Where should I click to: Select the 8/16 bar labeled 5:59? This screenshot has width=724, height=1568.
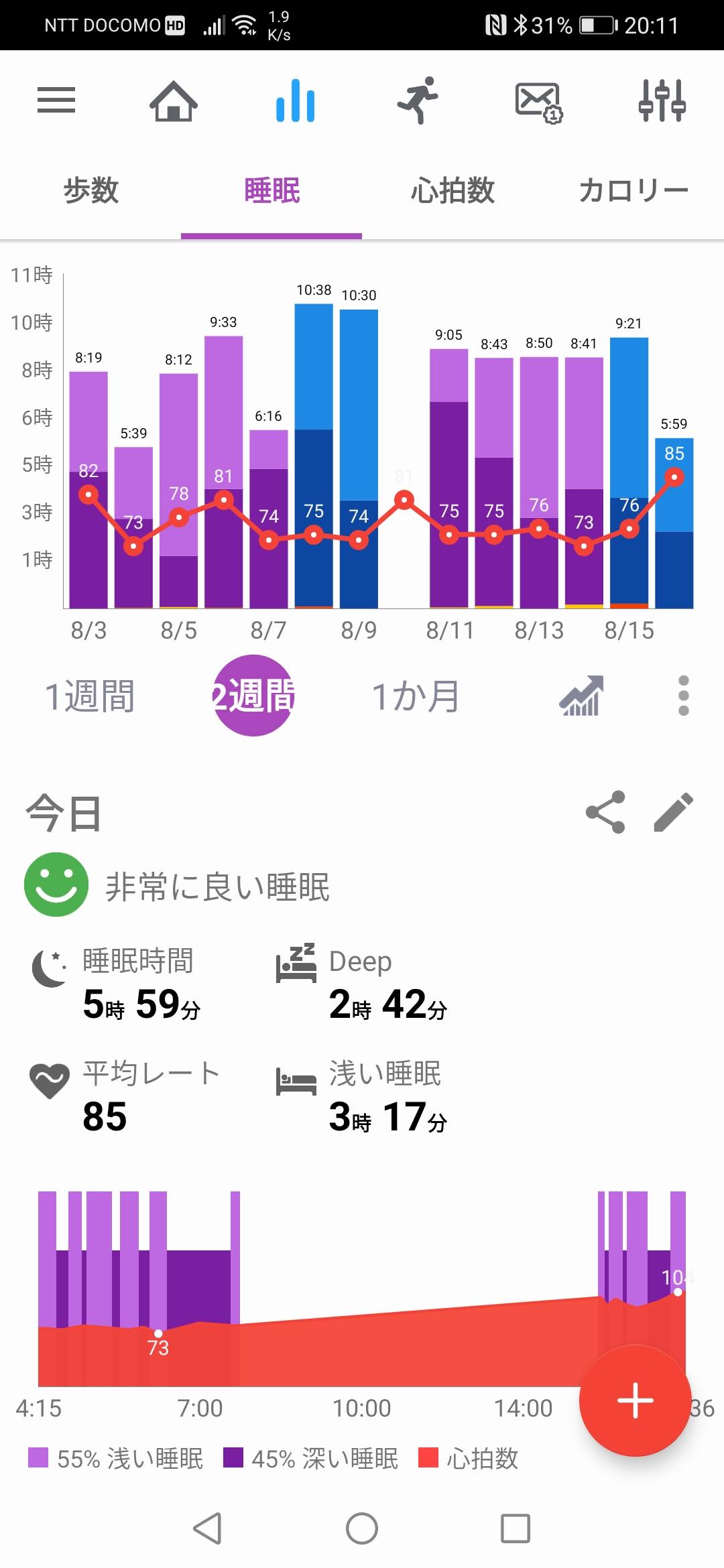click(674, 523)
